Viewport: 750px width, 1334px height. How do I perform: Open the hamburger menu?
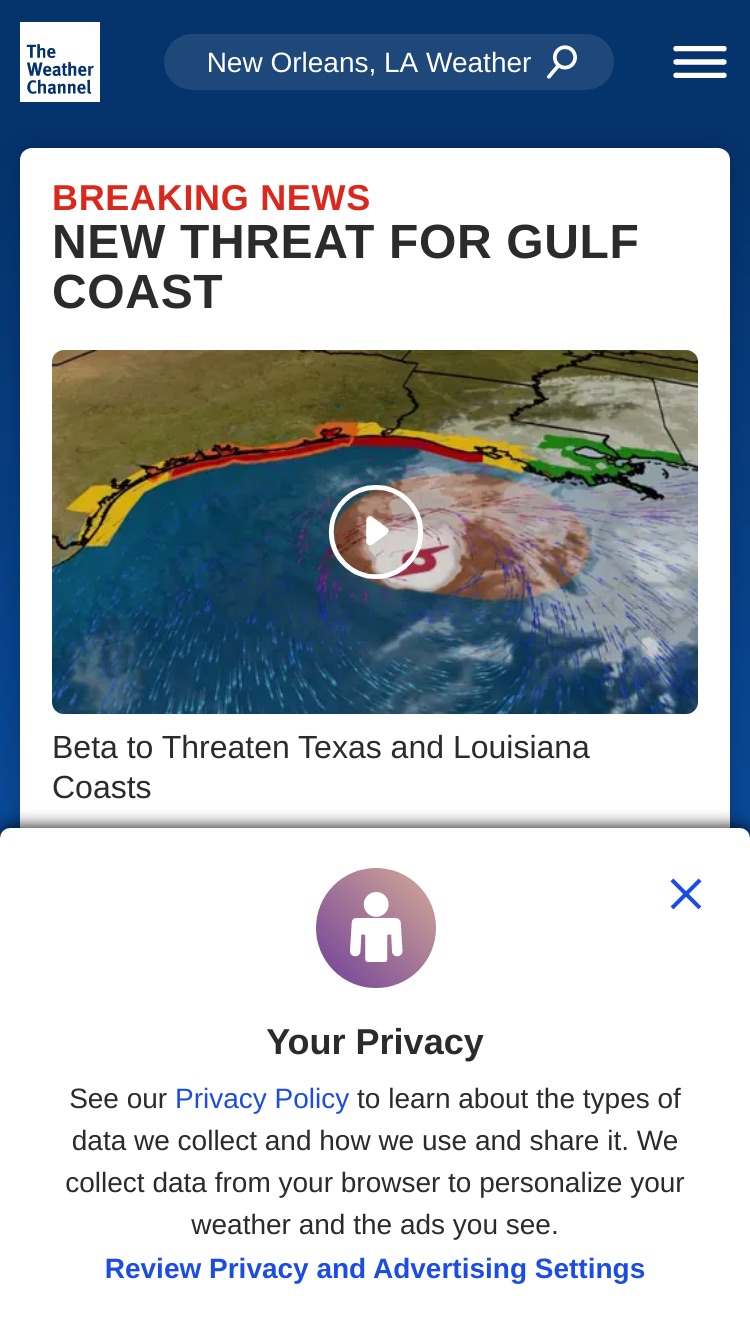(x=700, y=62)
